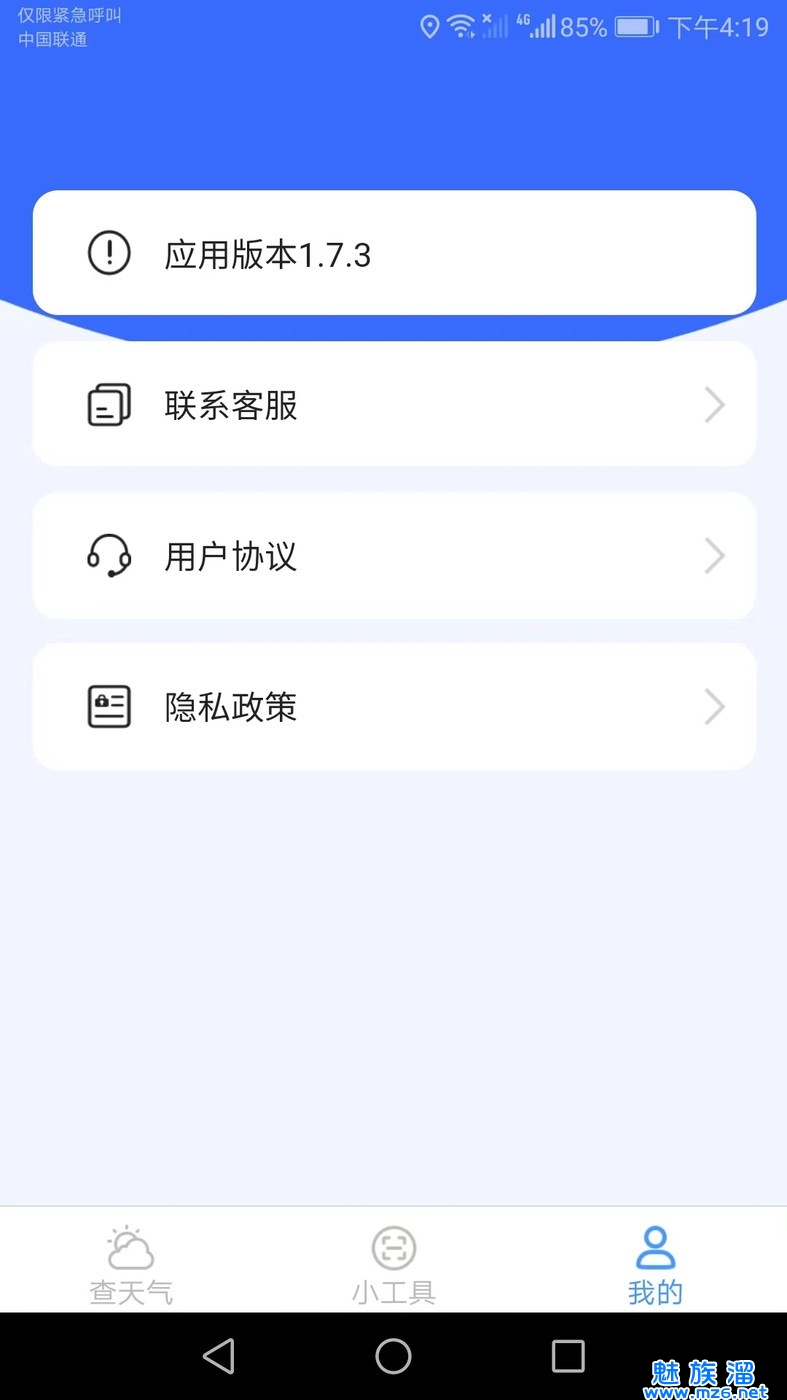
Task: Open the 联系客服 row
Action: 394,405
